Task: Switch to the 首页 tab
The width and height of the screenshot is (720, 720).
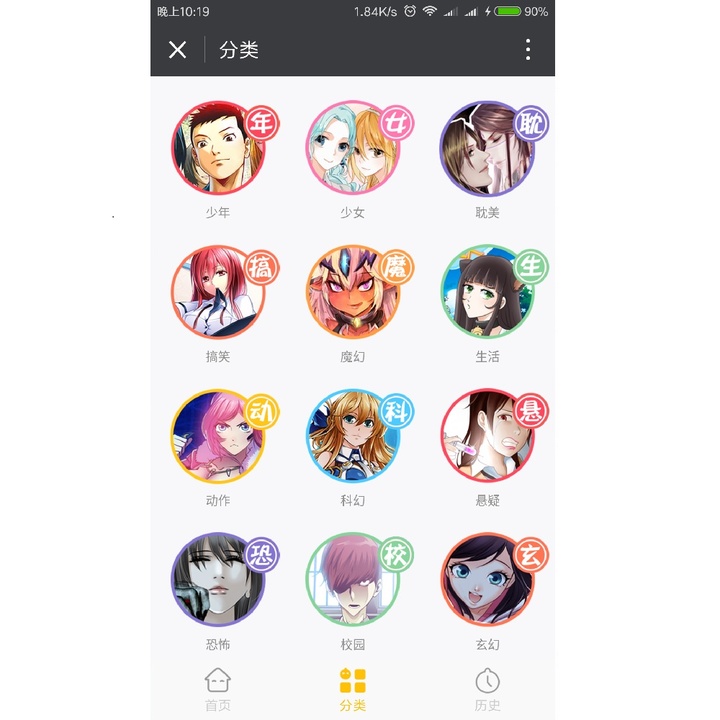Action: tap(218, 689)
